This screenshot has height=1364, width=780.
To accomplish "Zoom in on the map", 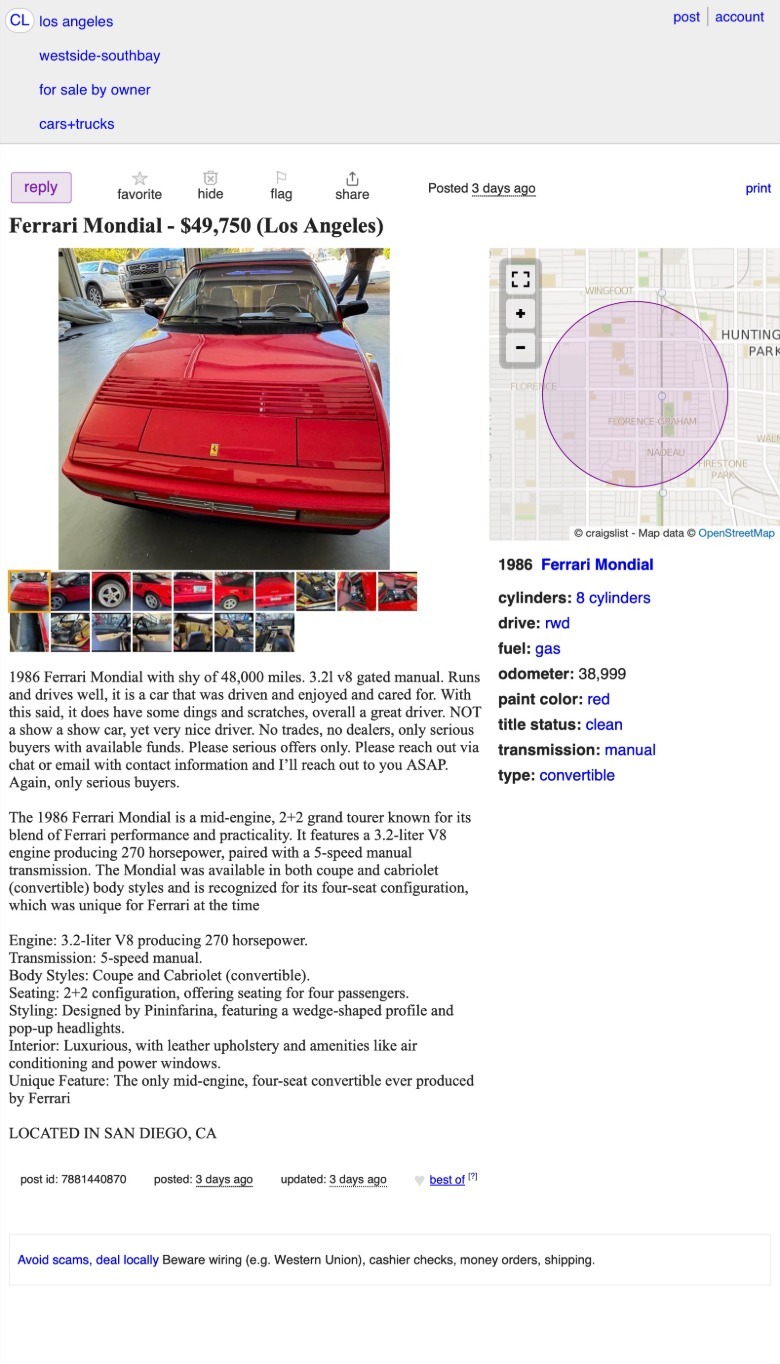I will 520,314.
